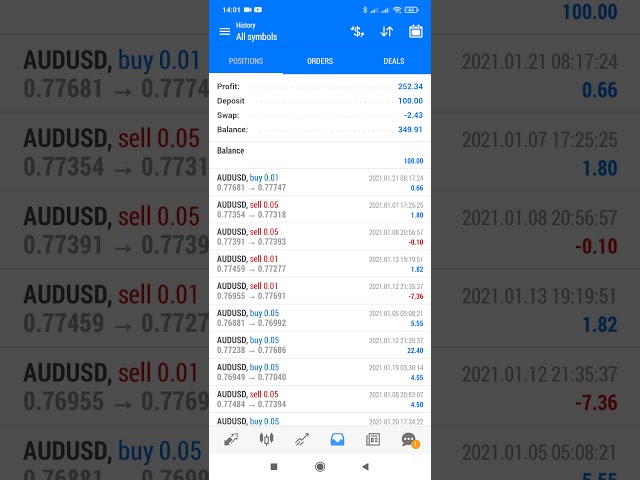The width and height of the screenshot is (640, 480).
Task: Tap the system home button
Action: tap(320, 466)
